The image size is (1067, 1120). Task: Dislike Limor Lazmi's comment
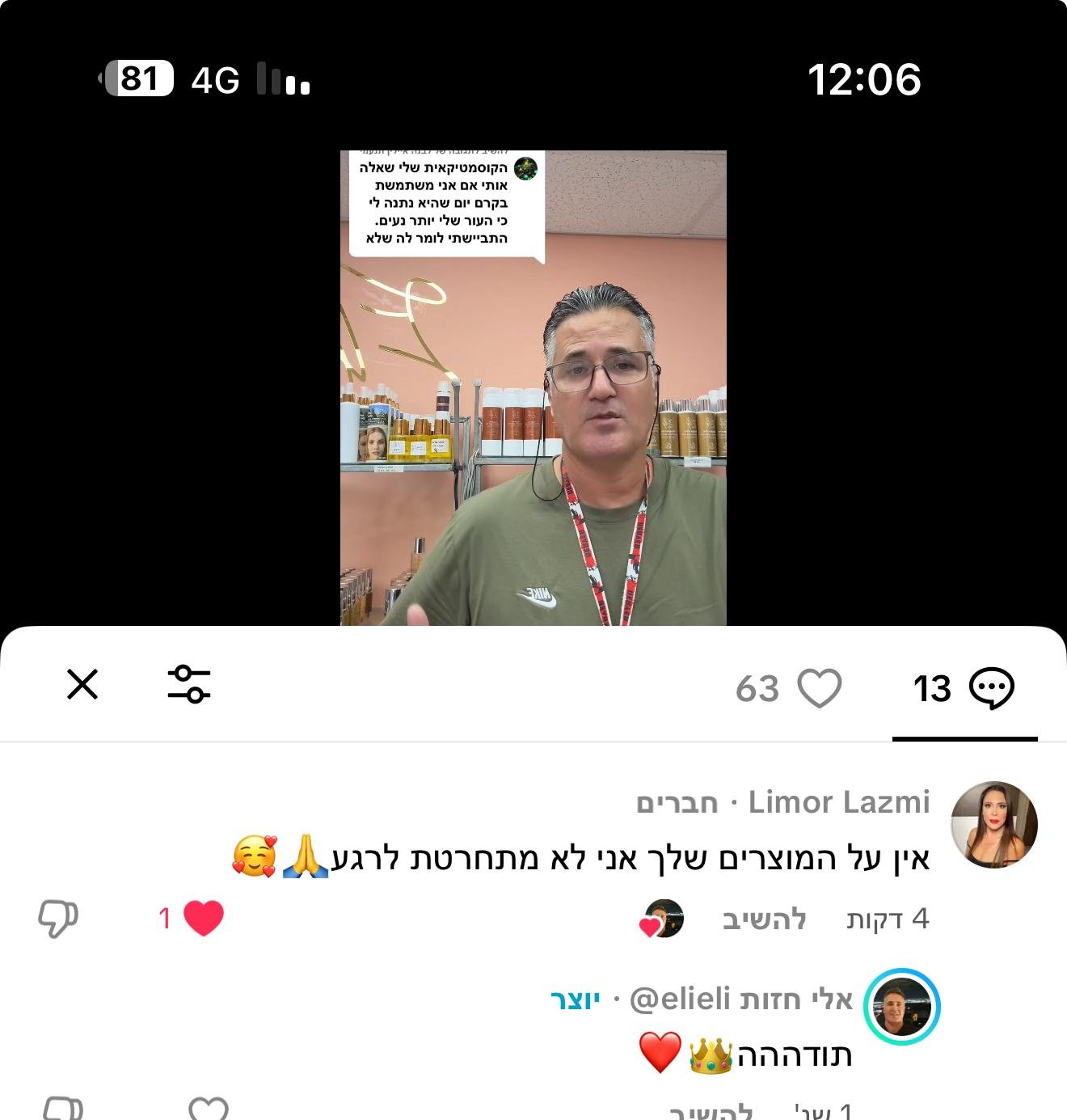click(58, 919)
